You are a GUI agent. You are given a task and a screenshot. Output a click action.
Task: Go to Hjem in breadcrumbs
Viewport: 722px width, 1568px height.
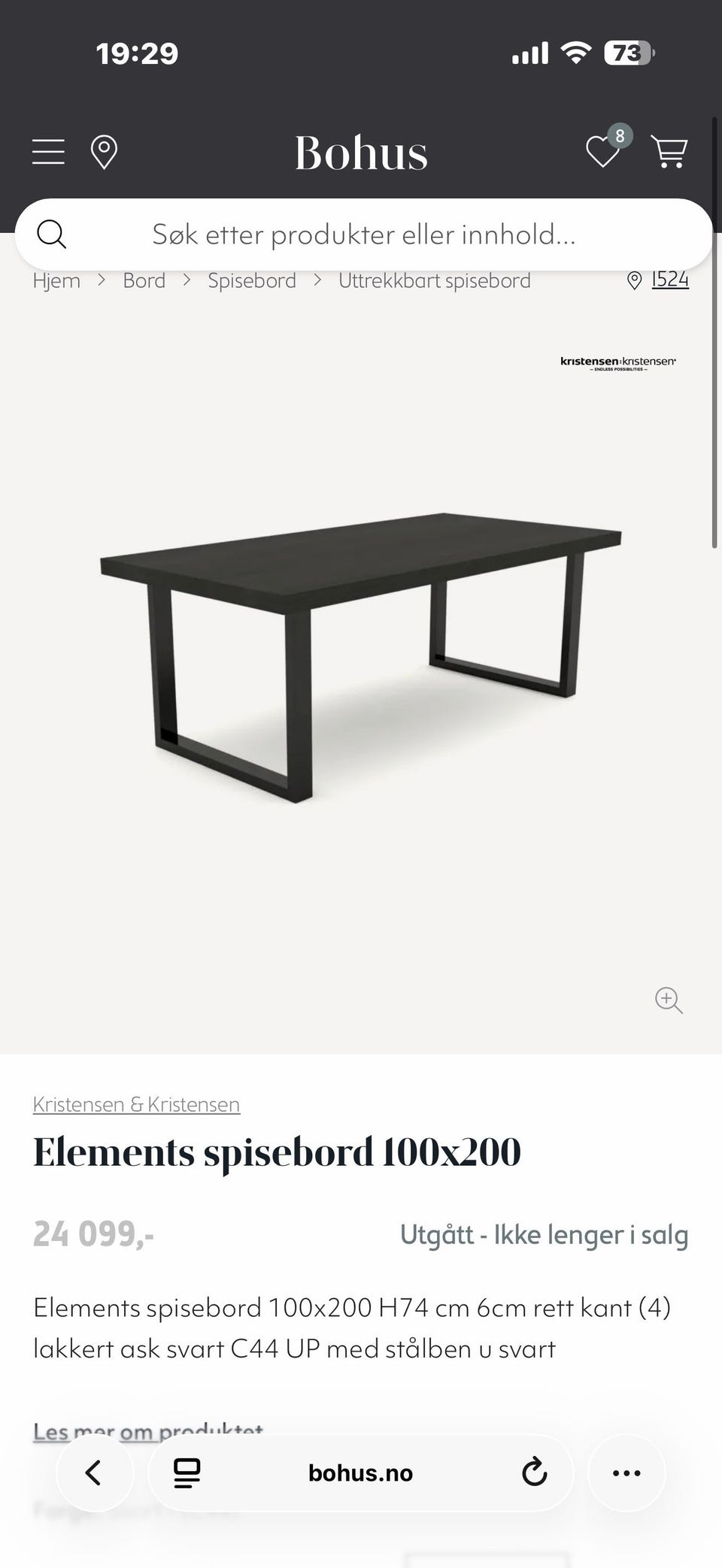pyautogui.click(x=56, y=280)
